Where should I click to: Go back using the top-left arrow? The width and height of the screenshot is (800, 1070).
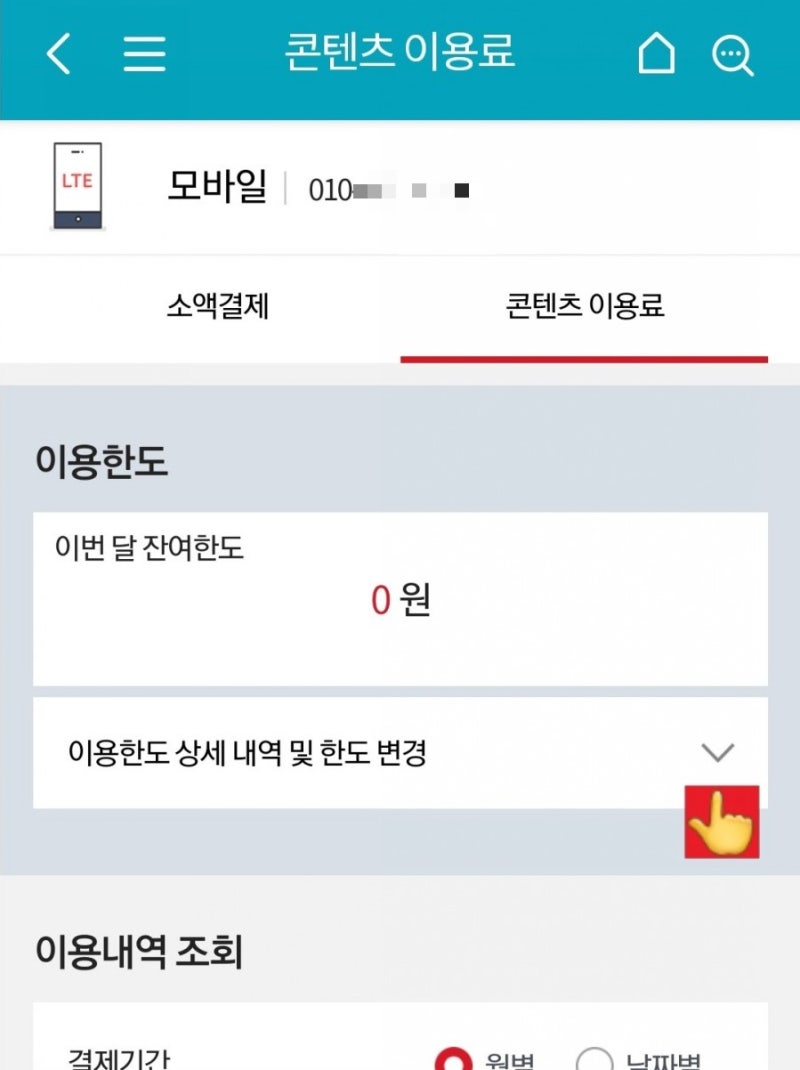point(59,54)
